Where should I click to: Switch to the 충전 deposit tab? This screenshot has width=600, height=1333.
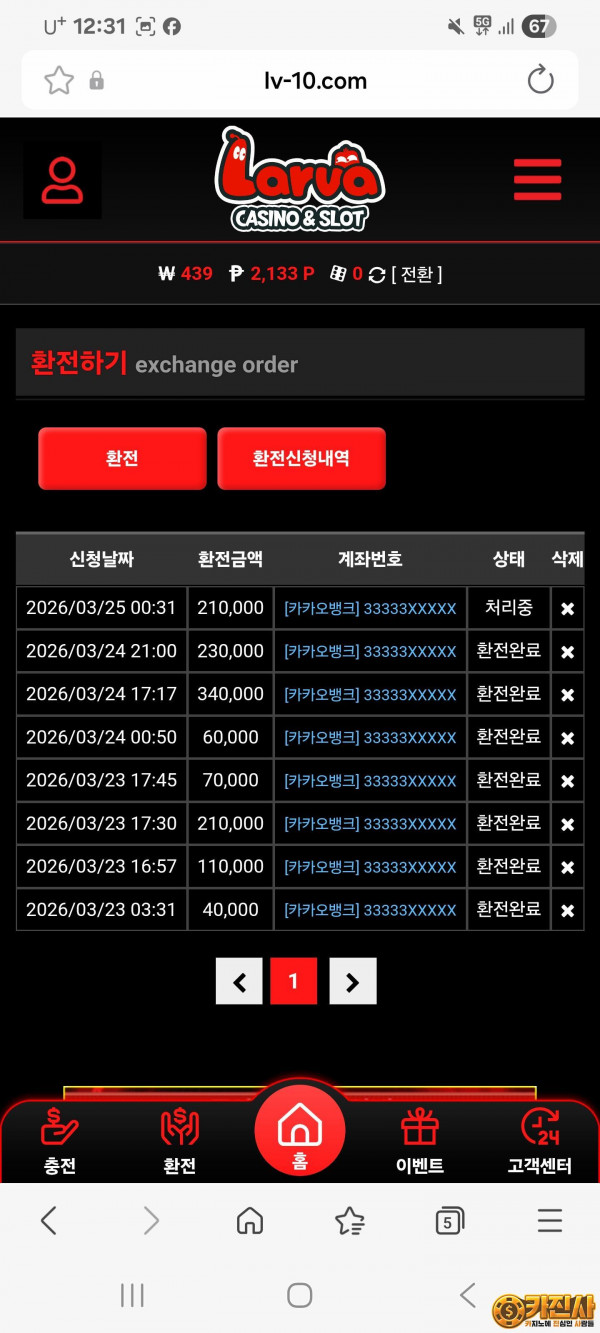[60, 1142]
